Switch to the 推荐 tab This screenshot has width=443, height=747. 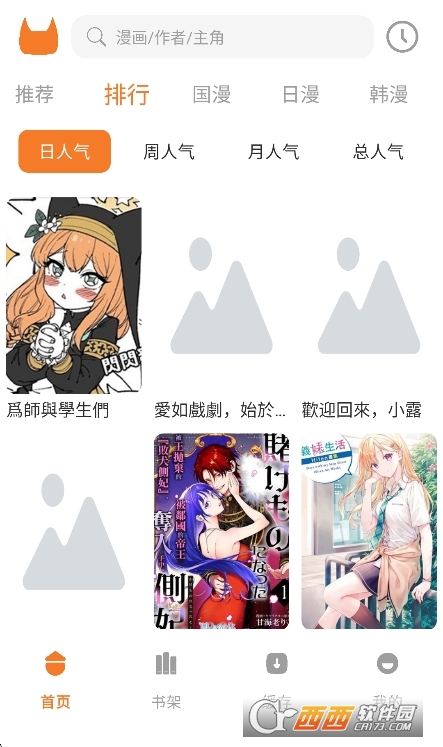pos(34,94)
